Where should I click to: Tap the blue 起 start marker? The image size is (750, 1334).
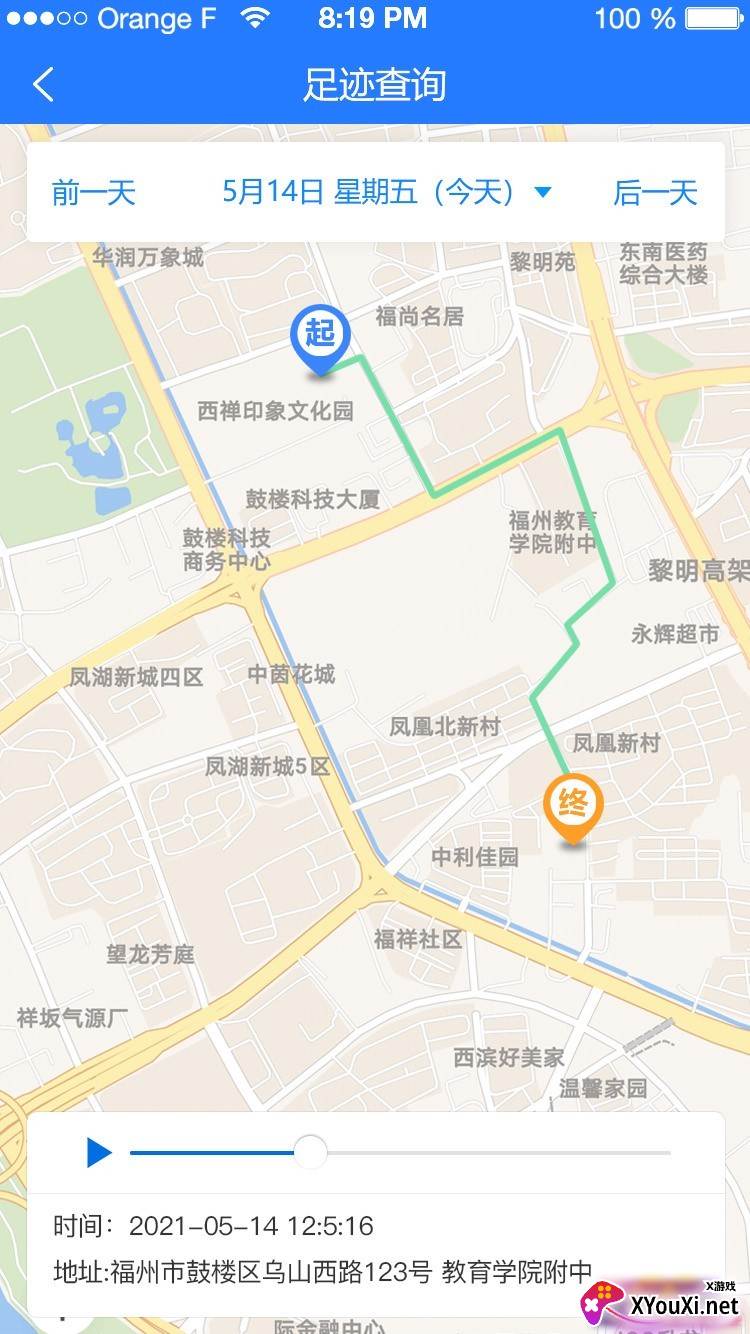[x=320, y=335]
